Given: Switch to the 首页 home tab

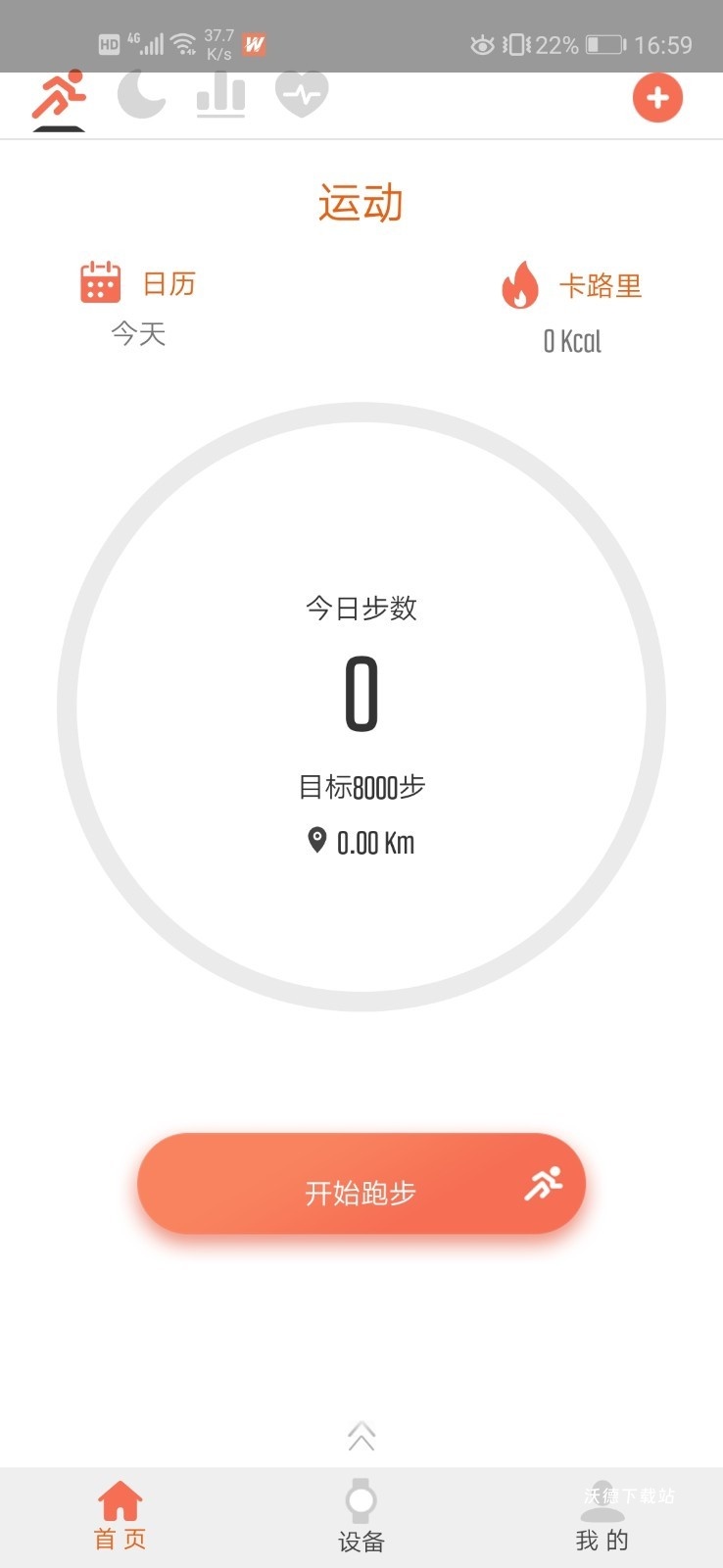Looking at the screenshot, I should point(120,1514).
